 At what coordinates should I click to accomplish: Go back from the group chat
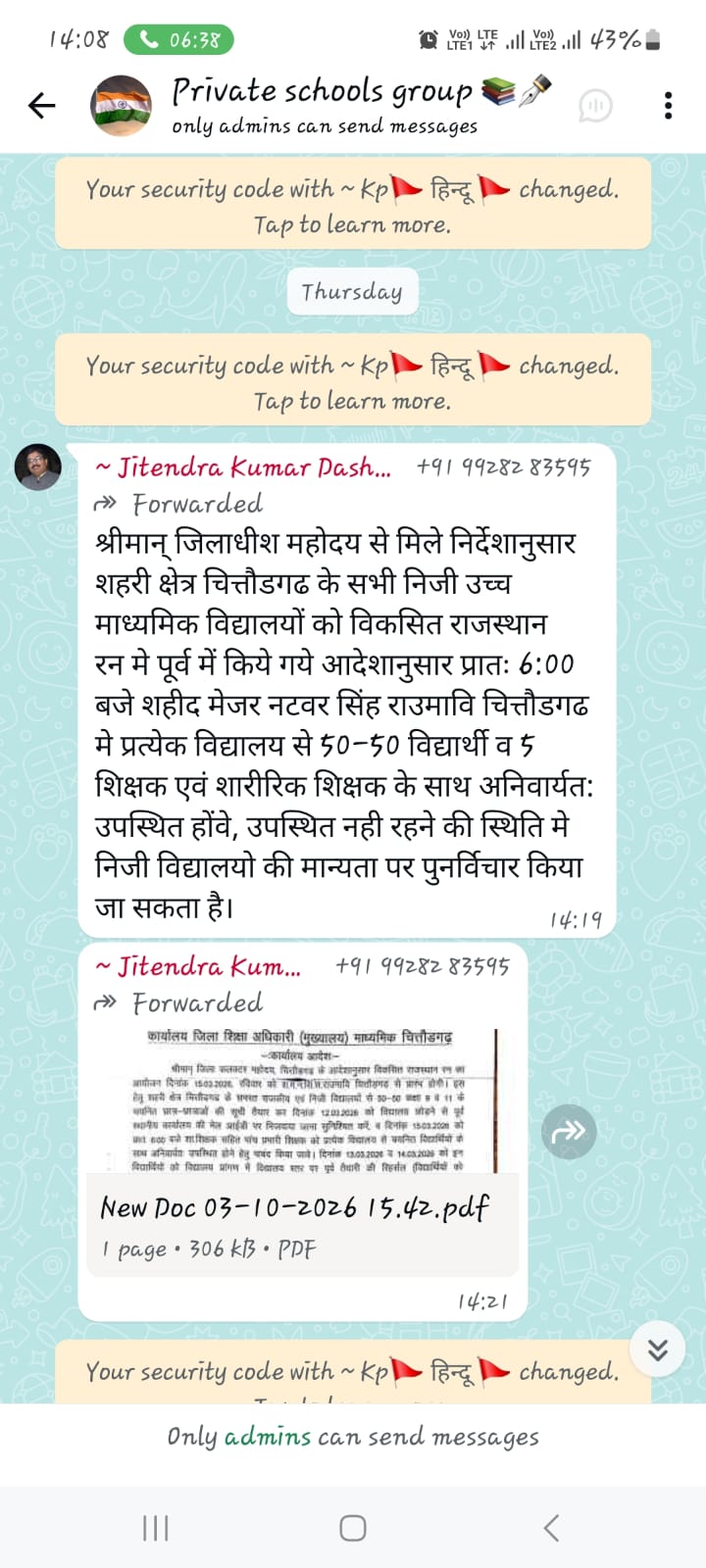42,105
